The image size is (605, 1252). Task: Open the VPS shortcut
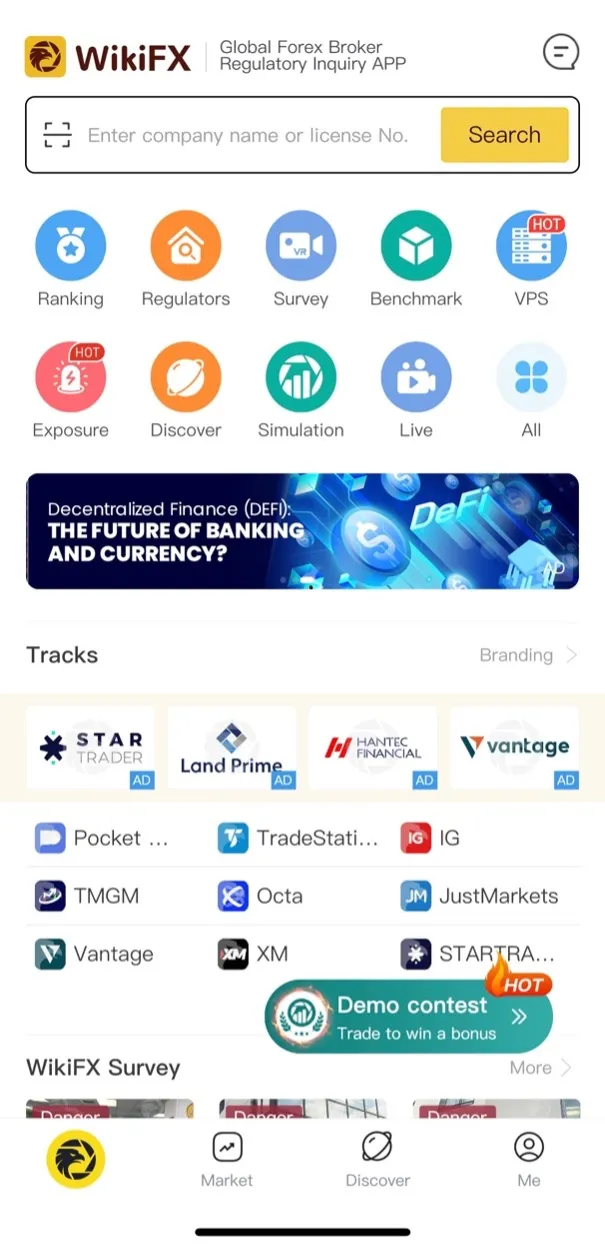pos(531,260)
